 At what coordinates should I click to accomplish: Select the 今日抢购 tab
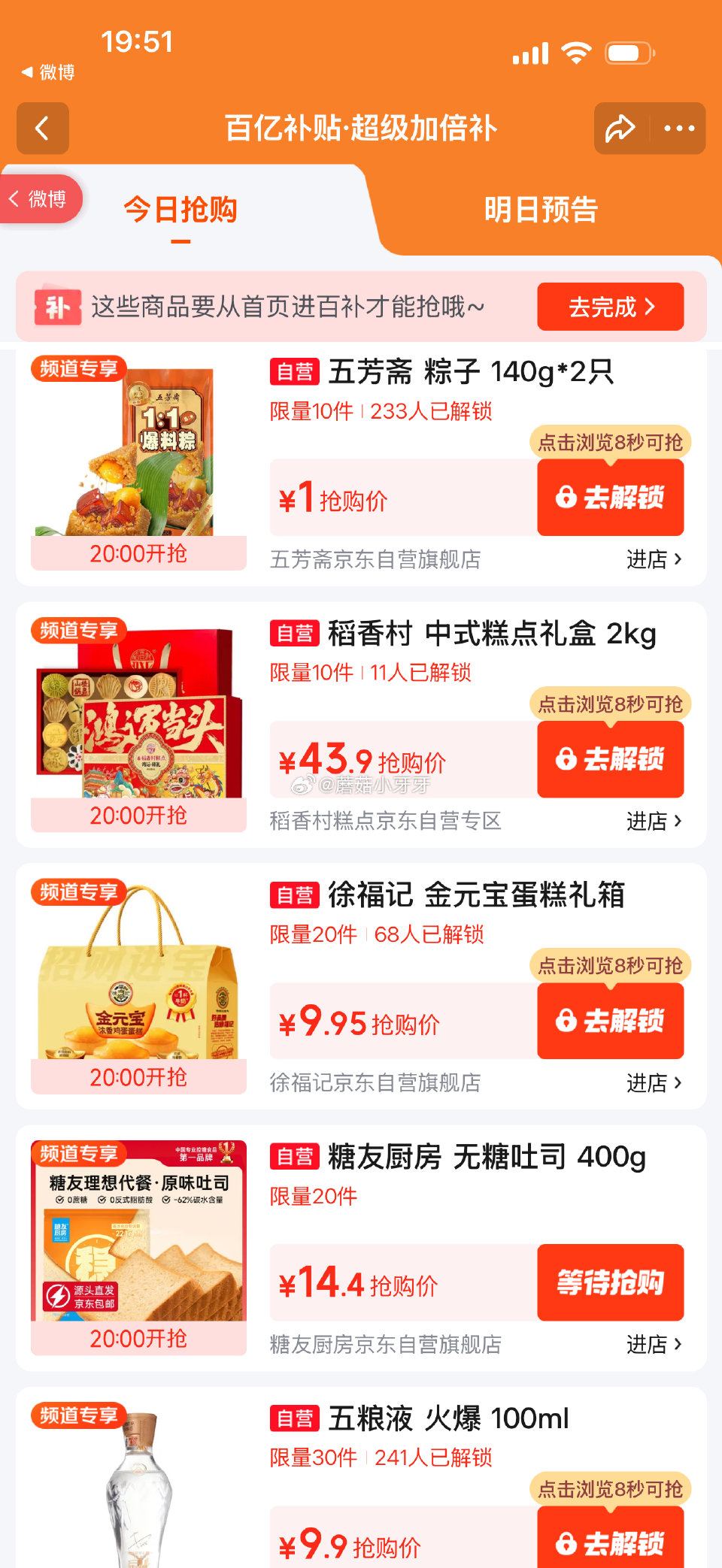180,211
